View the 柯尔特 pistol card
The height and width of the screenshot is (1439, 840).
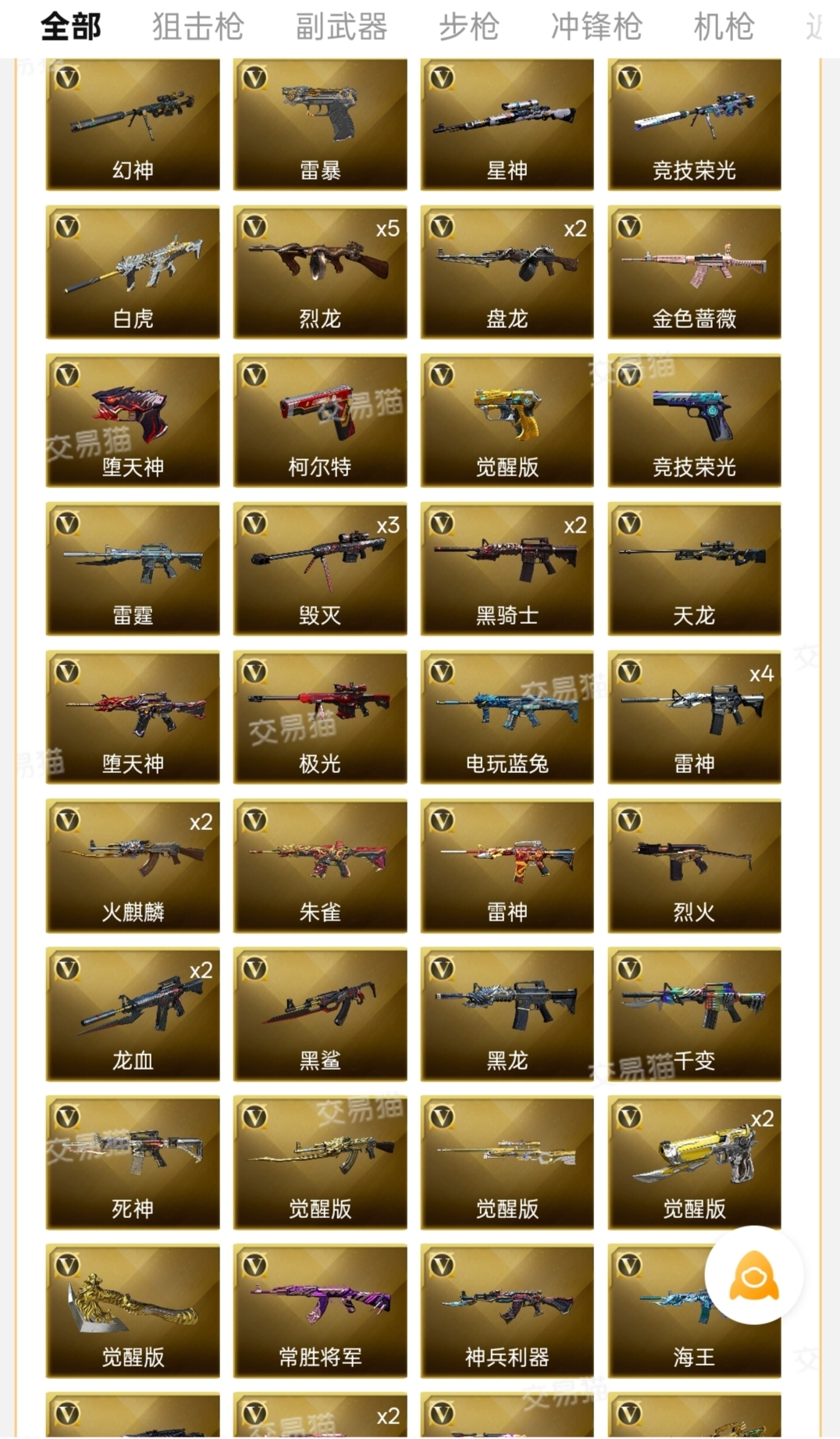[320, 420]
